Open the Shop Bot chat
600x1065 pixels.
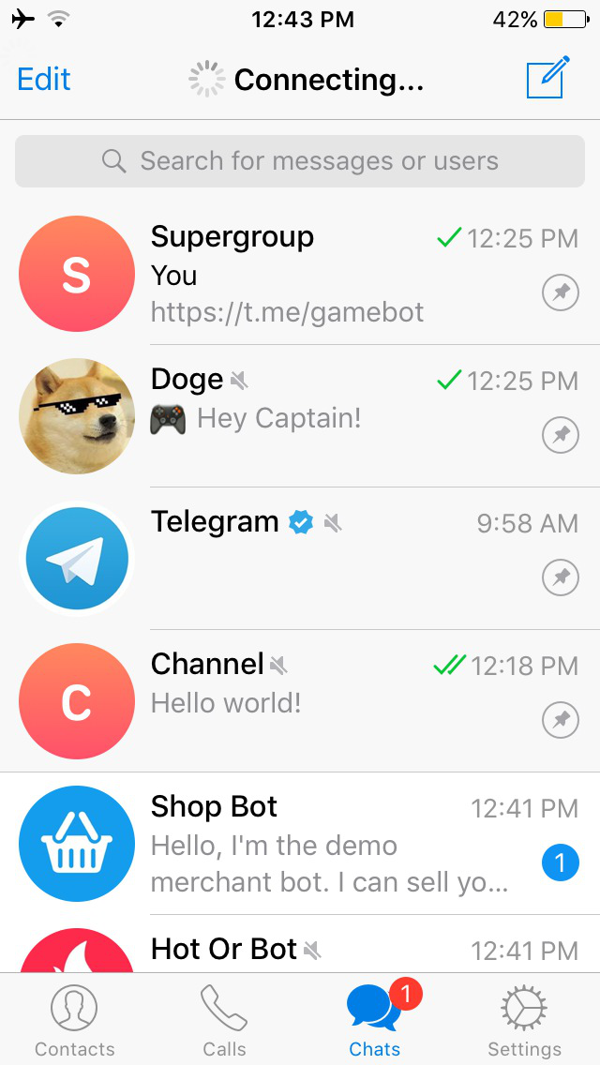tap(300, 843)
